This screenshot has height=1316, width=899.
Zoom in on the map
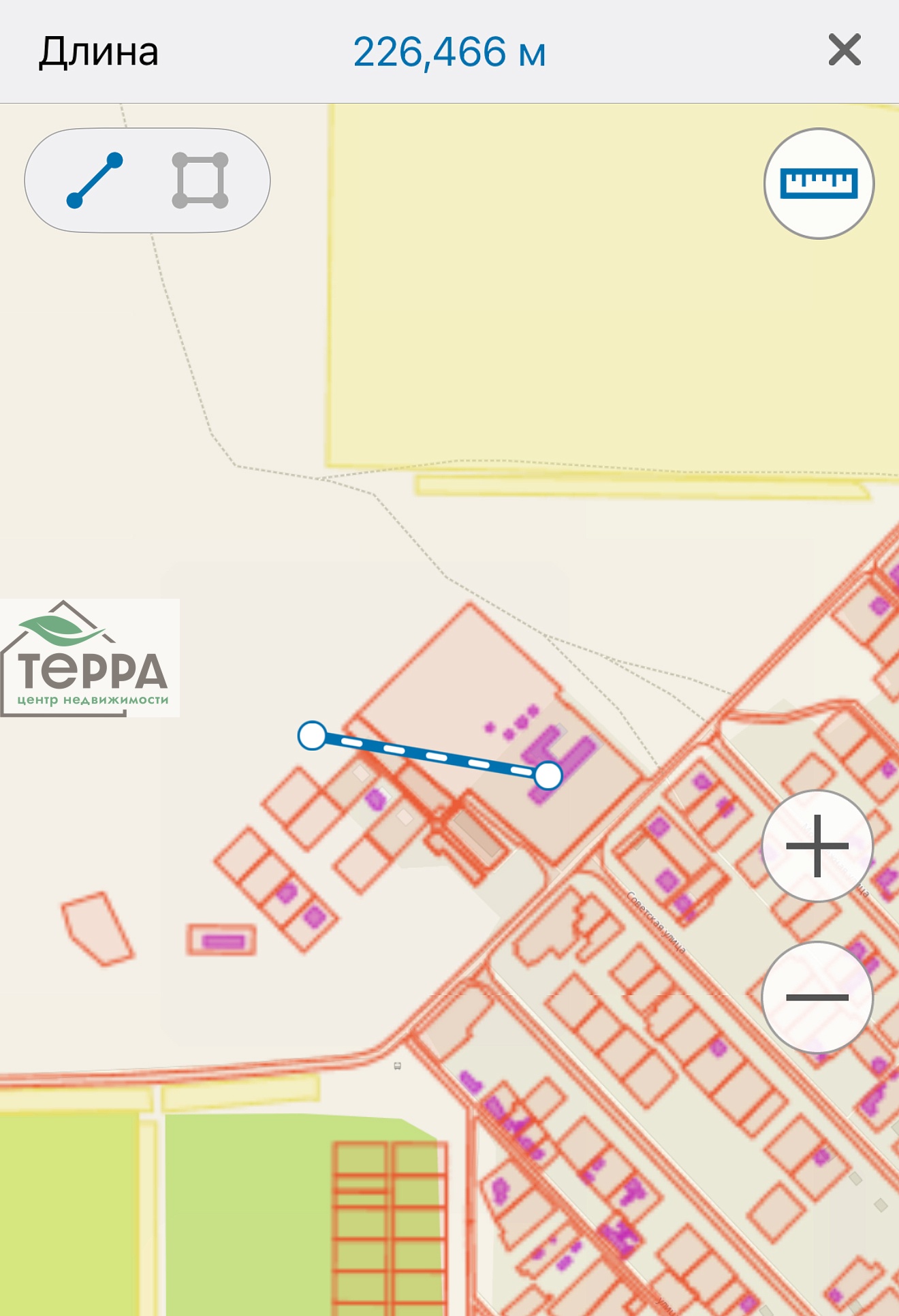(x=817, y=846)
